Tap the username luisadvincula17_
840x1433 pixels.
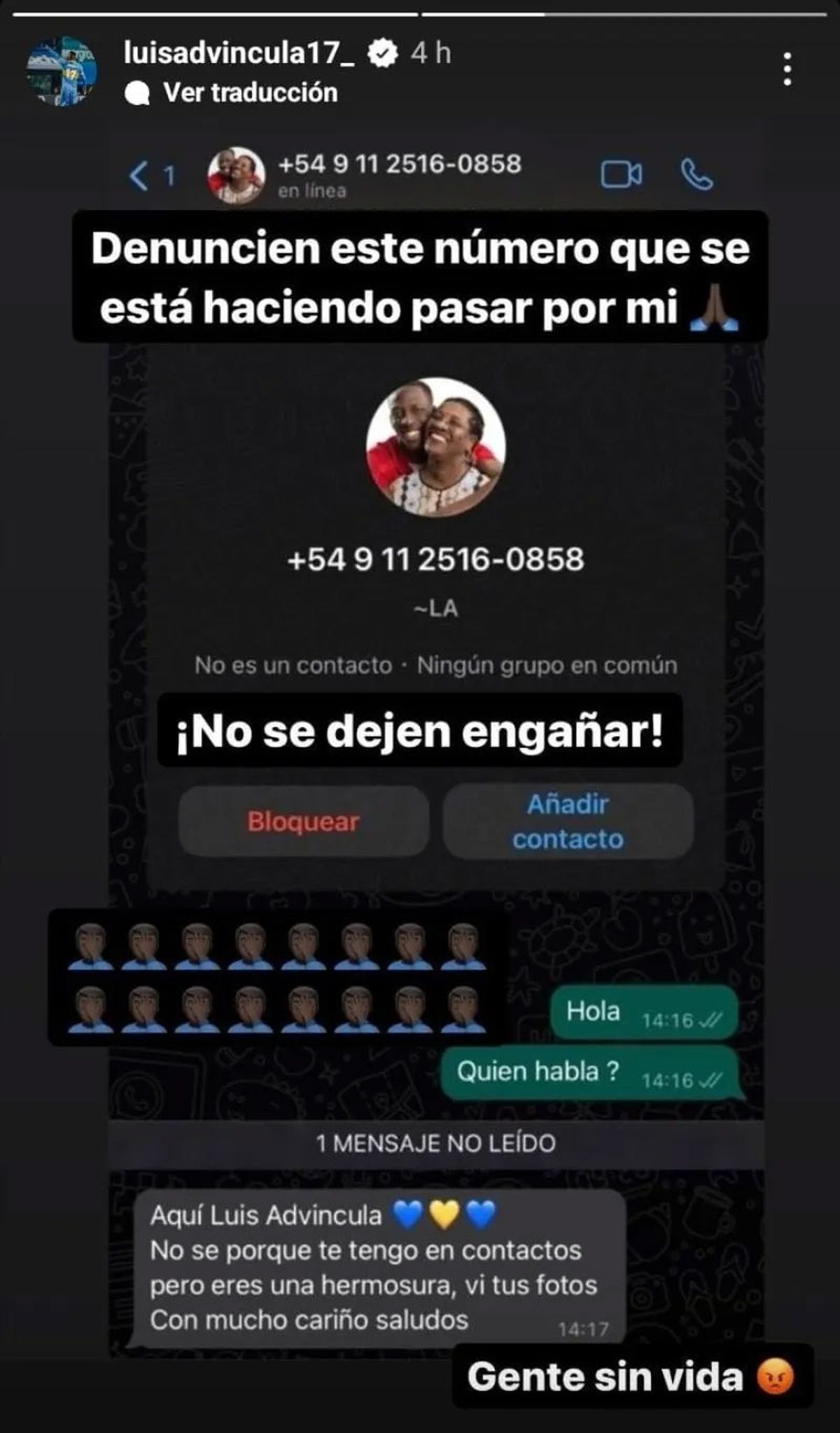(241, 53)
